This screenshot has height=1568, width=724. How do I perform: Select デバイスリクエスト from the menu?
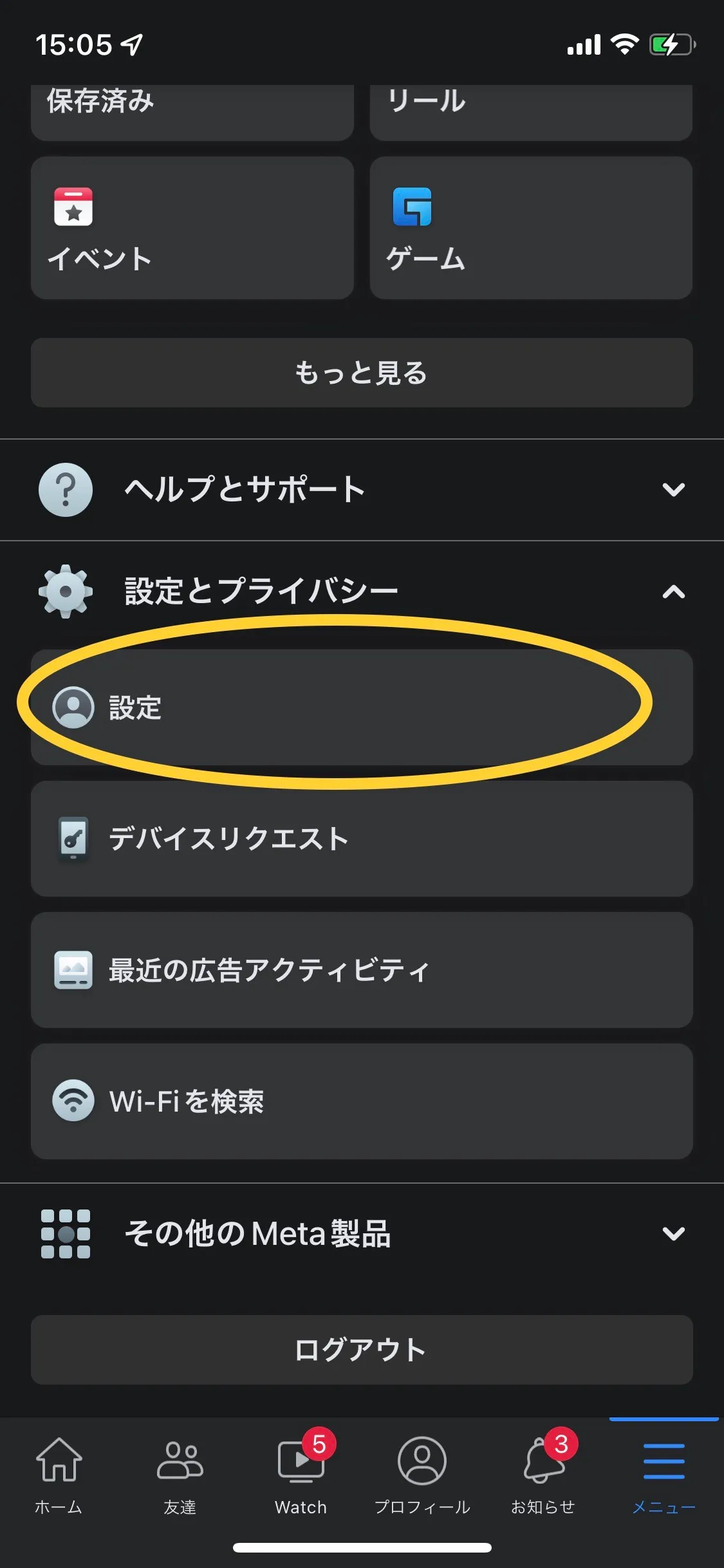click(362, 838)
